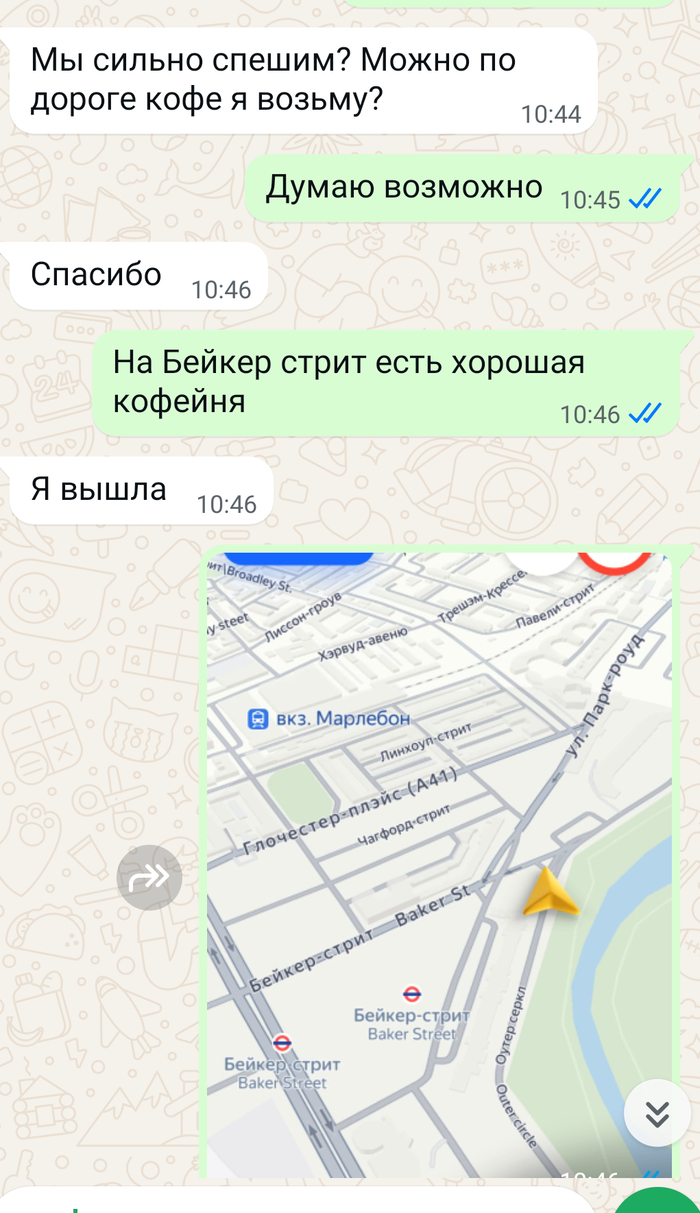Viewport: 700px width, 1213px height.
Task: Forward the map image message
Action: 150,878
